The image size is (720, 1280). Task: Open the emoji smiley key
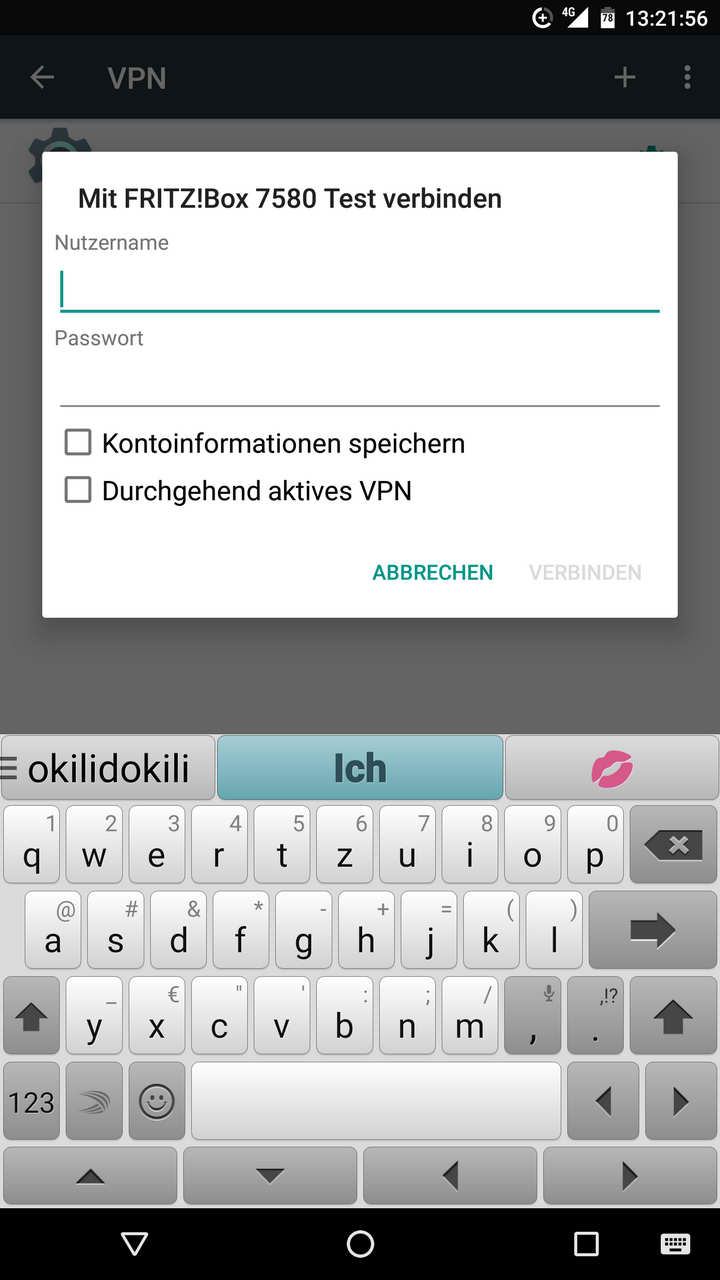(156, 1102)
